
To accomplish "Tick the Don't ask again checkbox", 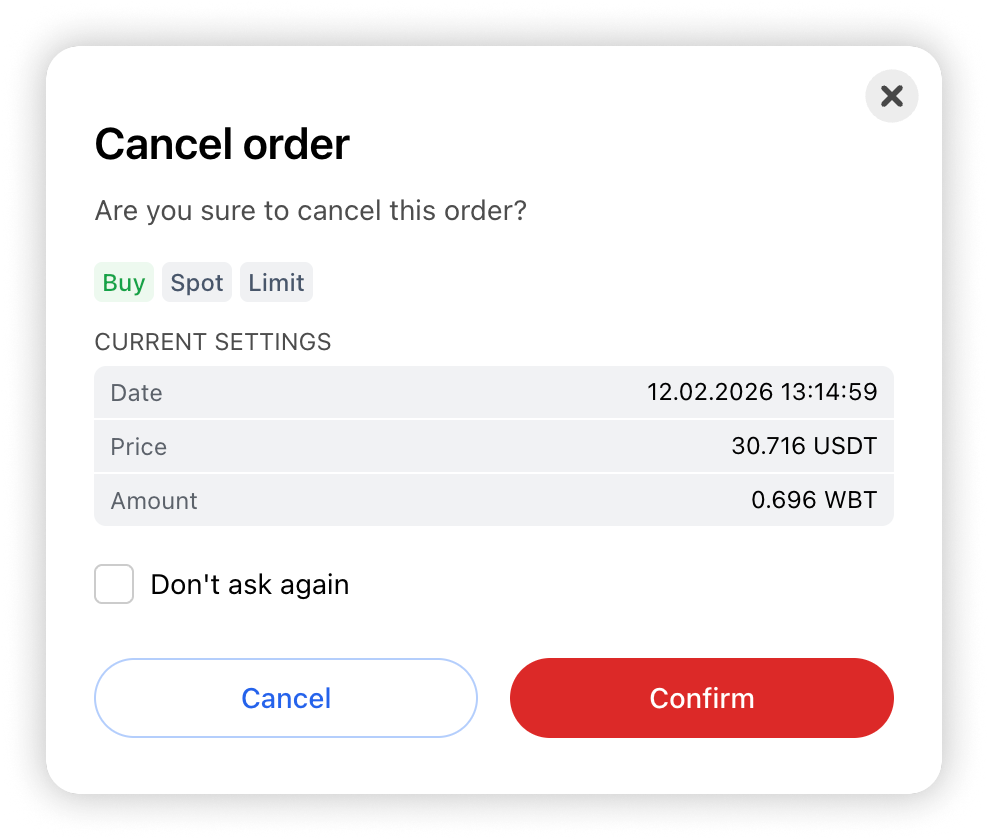I will (x=114, y=584).
